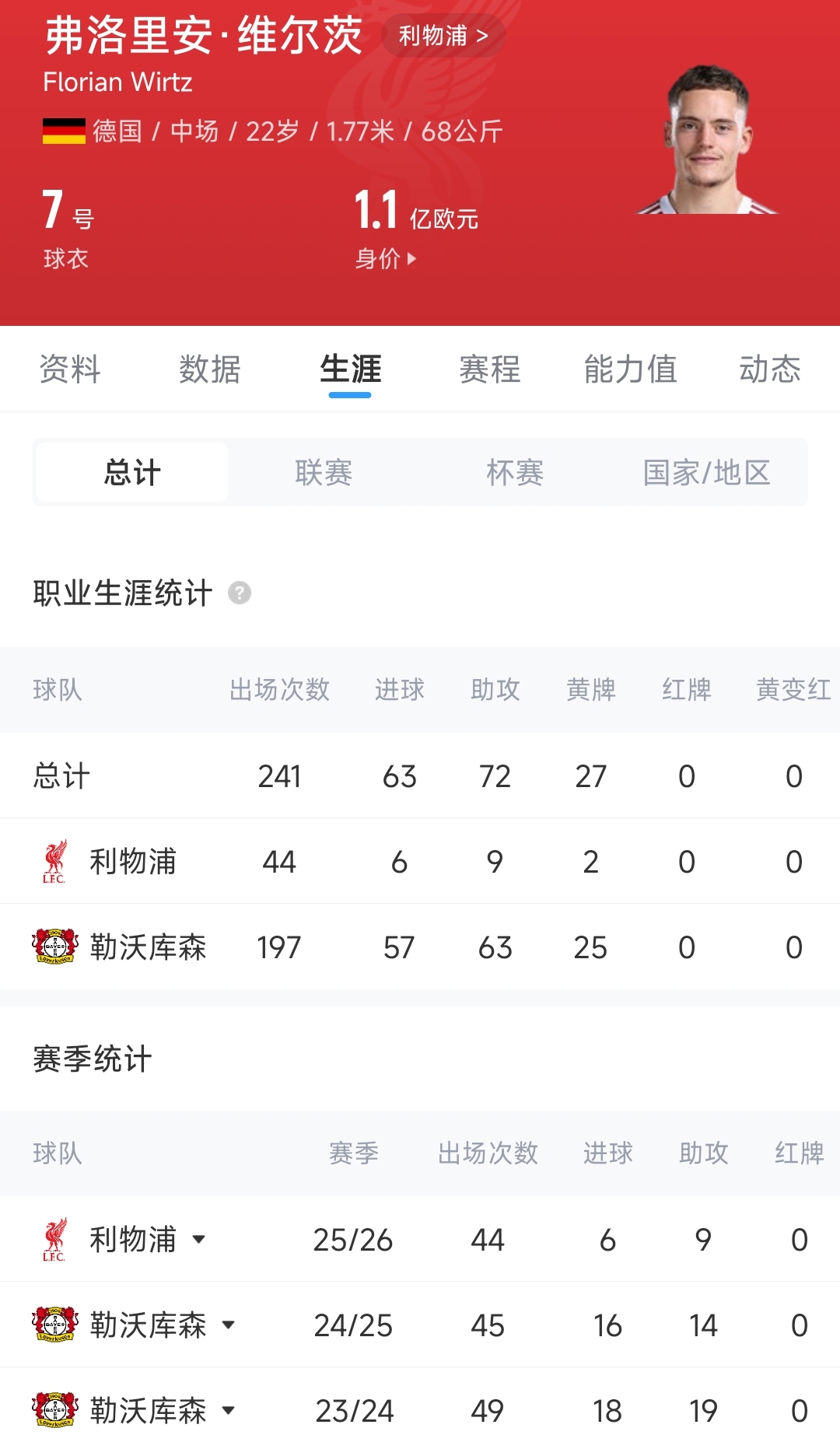Viewport: 840px width, 1442px height.
Task: Switch to the 杯赛 segment
Action: click(x=515, y=472)
